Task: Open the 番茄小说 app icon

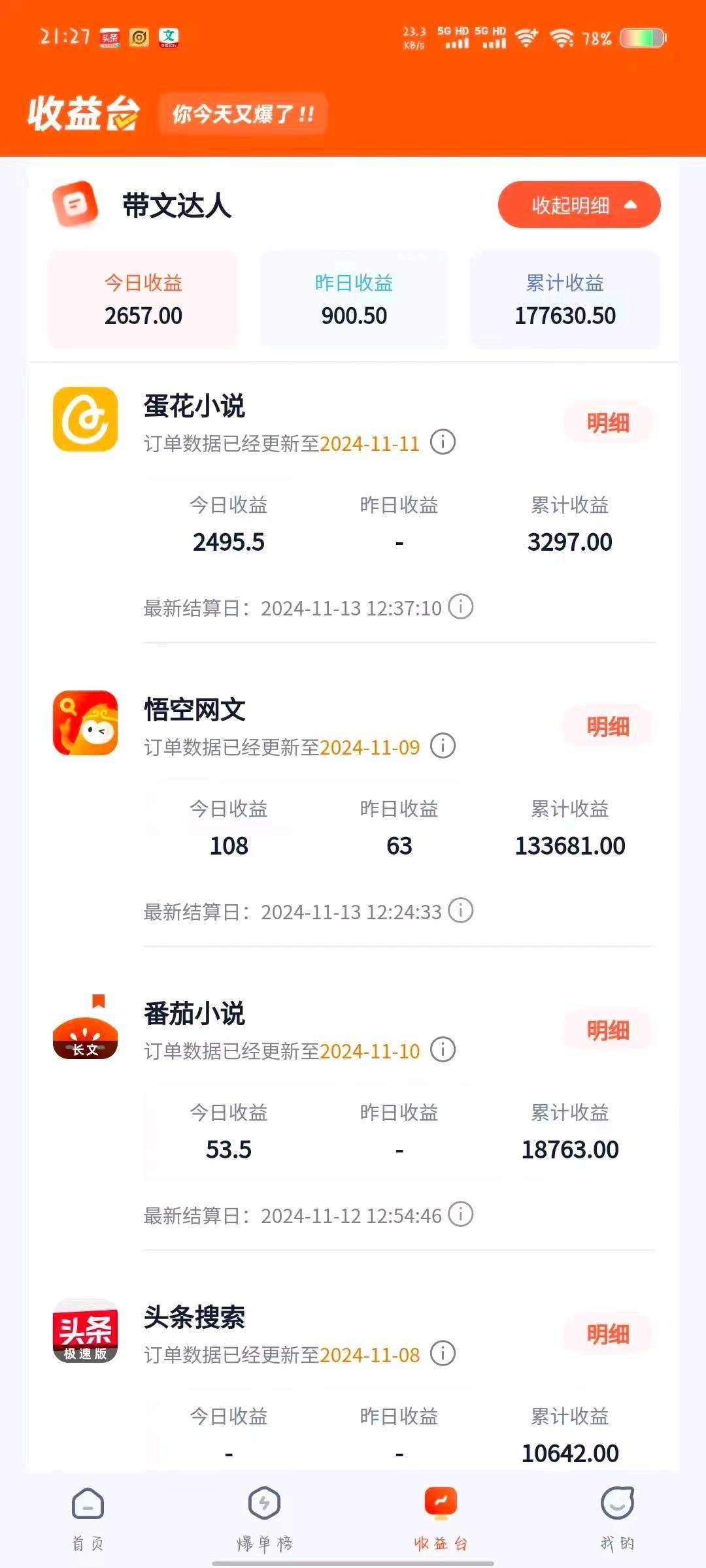Action: pos(85,1039)
